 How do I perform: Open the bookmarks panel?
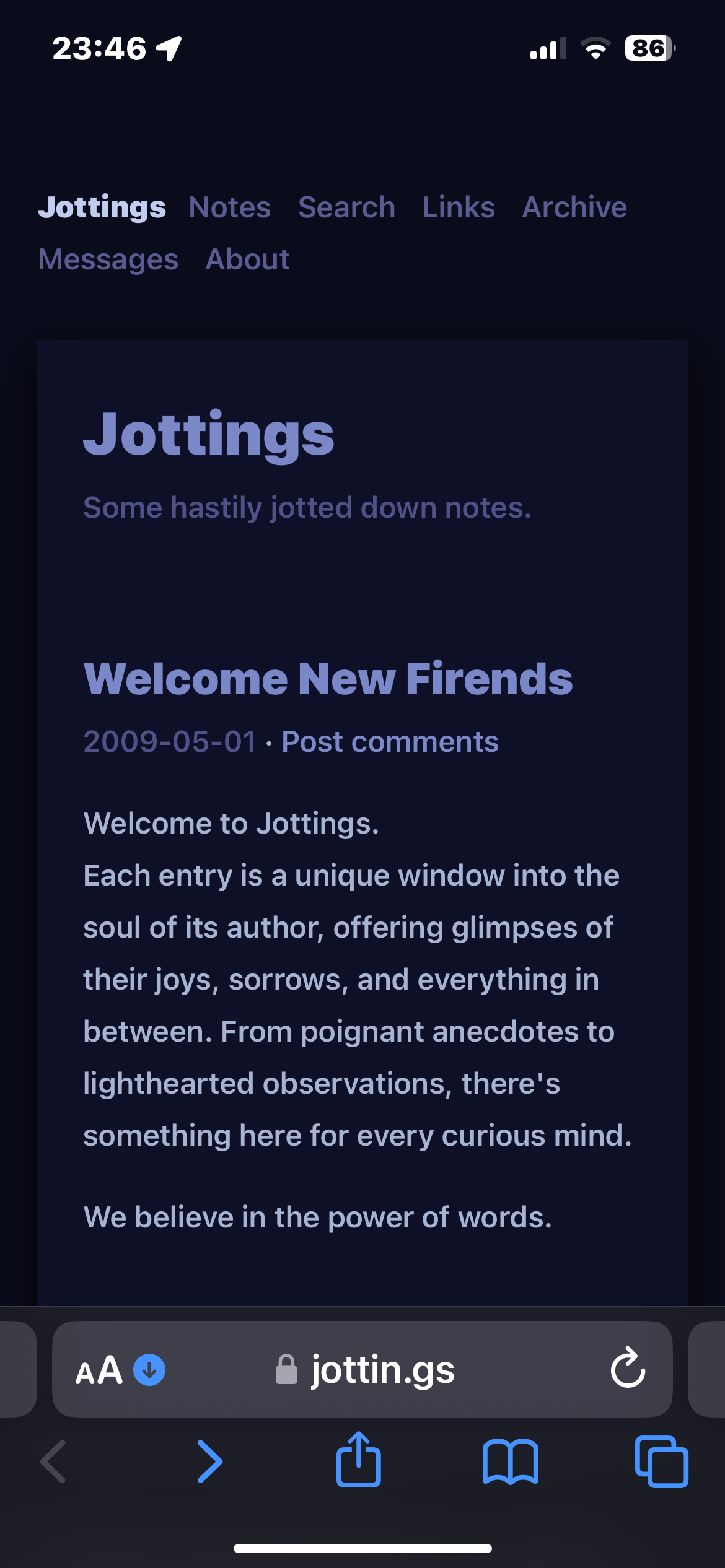[x=510, y=1461]
